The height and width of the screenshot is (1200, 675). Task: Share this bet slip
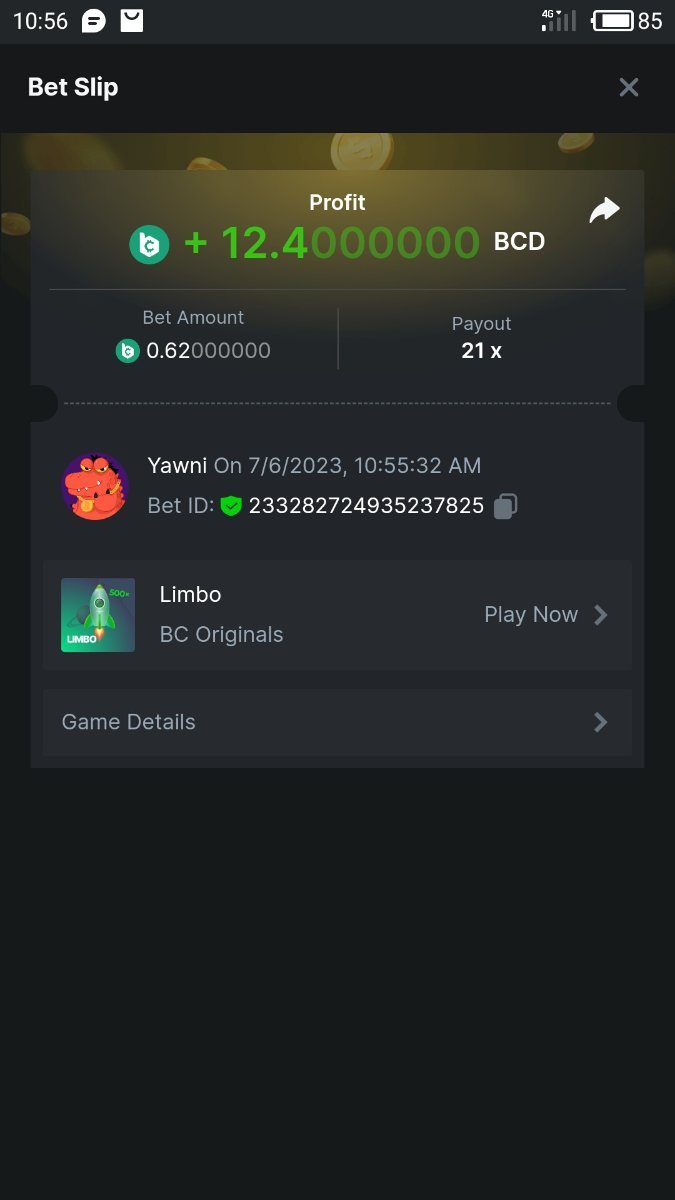click(604, 211)
